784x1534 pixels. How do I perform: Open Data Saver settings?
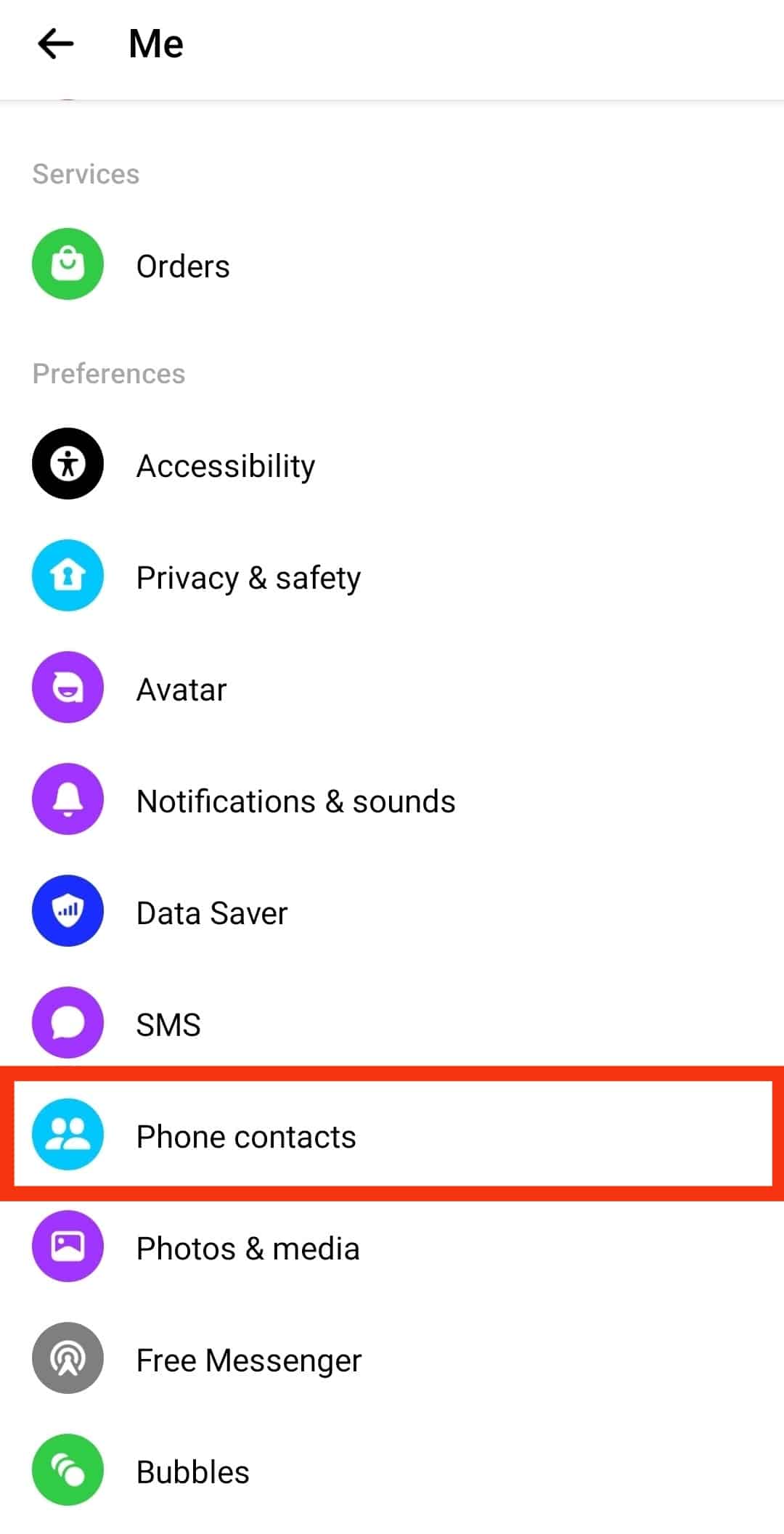(x=212, y=913)
